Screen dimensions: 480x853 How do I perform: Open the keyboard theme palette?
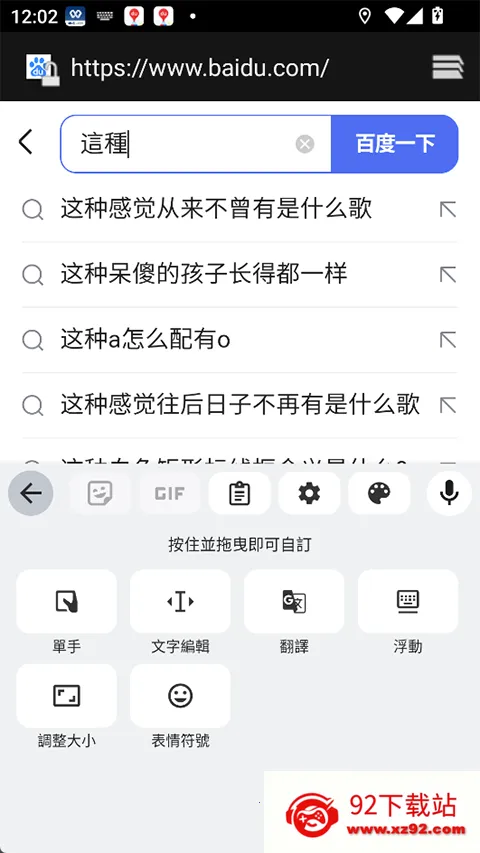pyautogui.click(x=379, y=493)
